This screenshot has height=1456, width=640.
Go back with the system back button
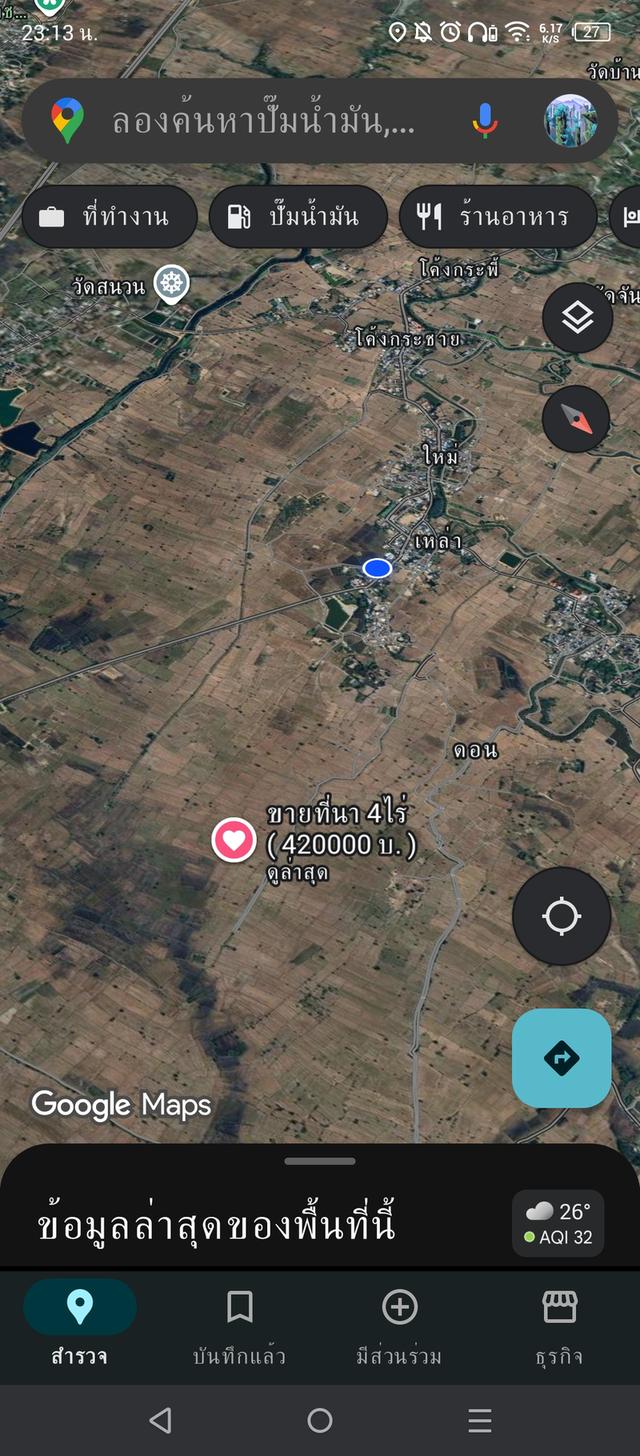(x=160, y=1420)
